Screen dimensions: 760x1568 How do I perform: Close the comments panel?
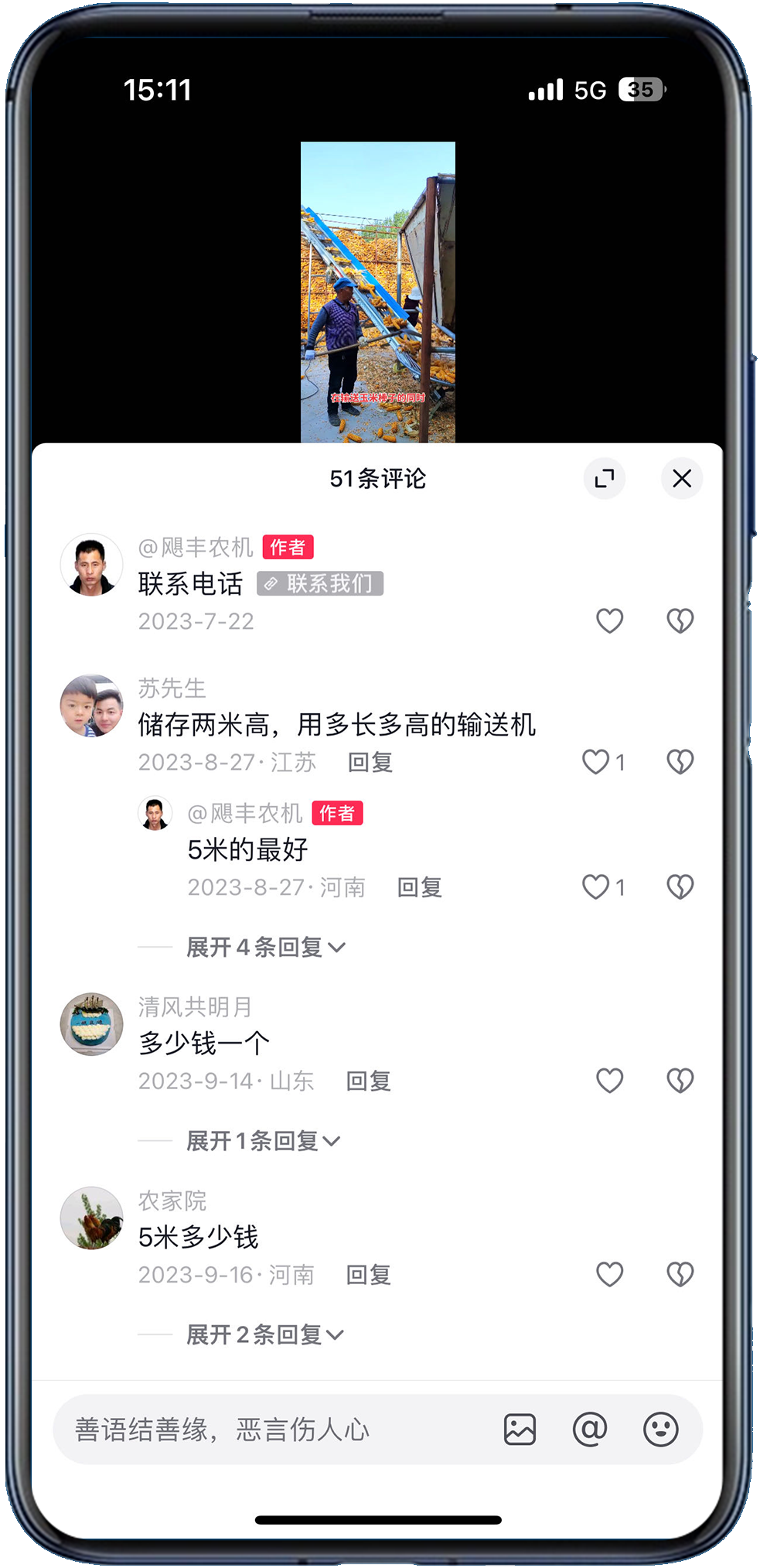tap(681, 479)
